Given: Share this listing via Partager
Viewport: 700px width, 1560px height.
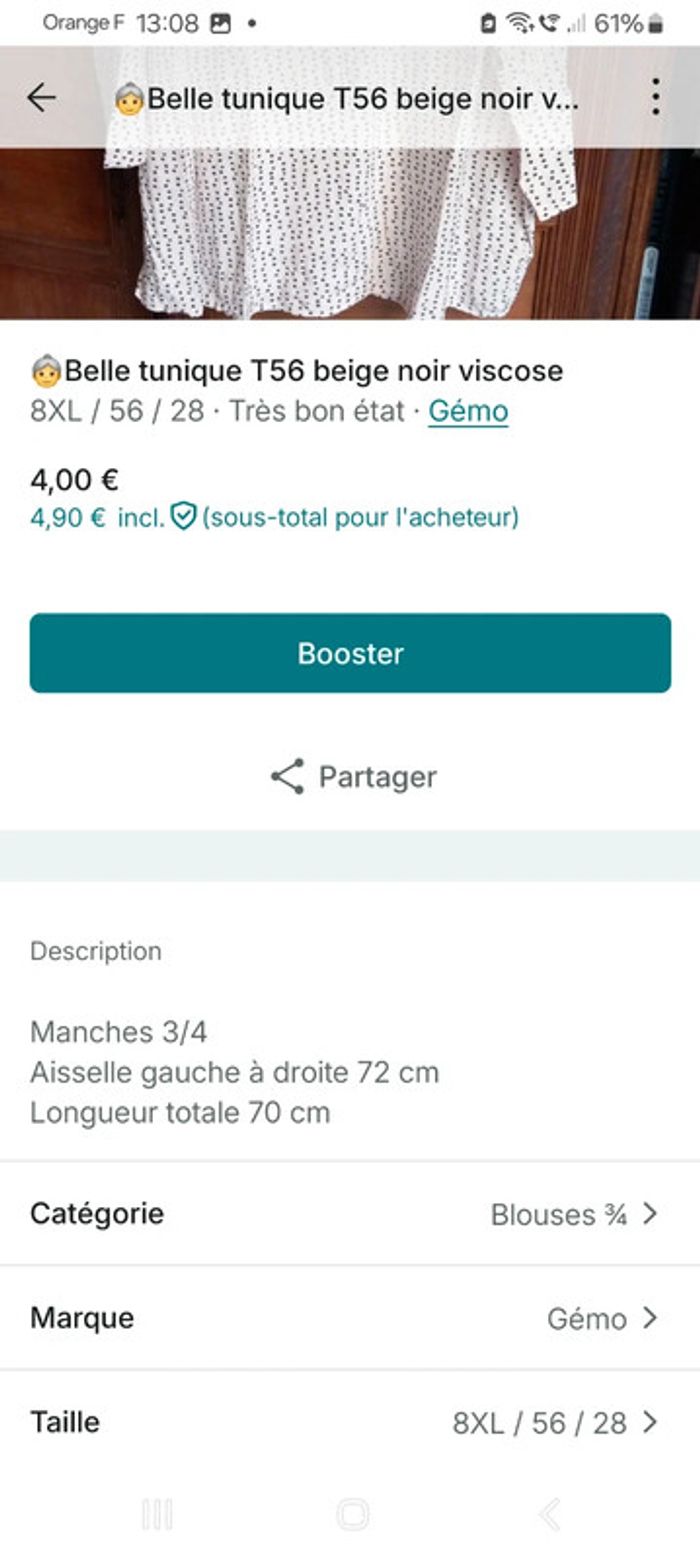Looking at the screenshot, I should tap(353, 777).
